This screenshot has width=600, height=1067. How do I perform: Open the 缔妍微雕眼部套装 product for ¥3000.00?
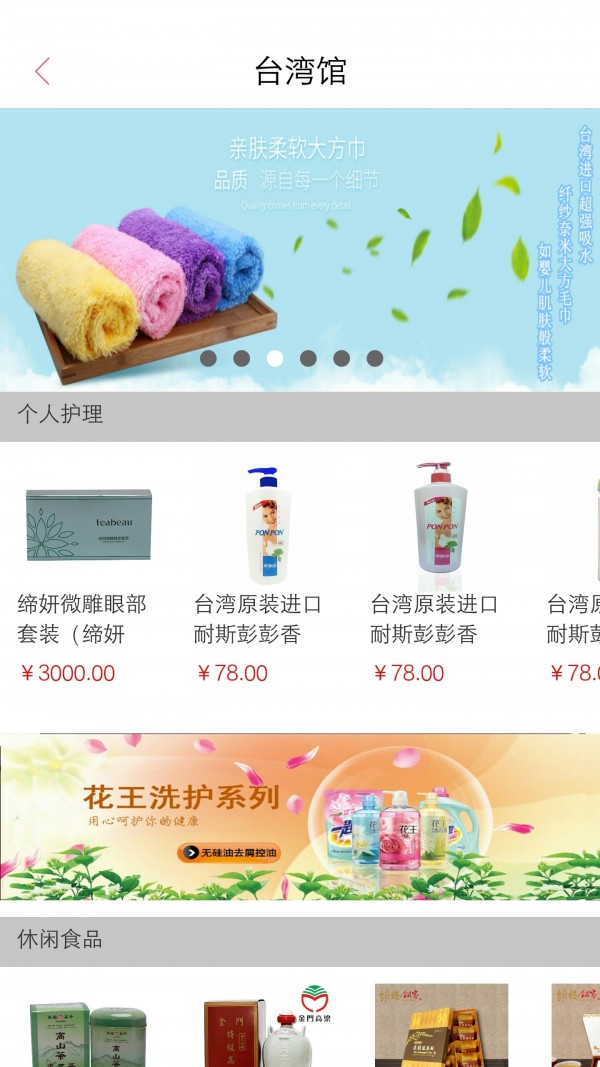88,570
